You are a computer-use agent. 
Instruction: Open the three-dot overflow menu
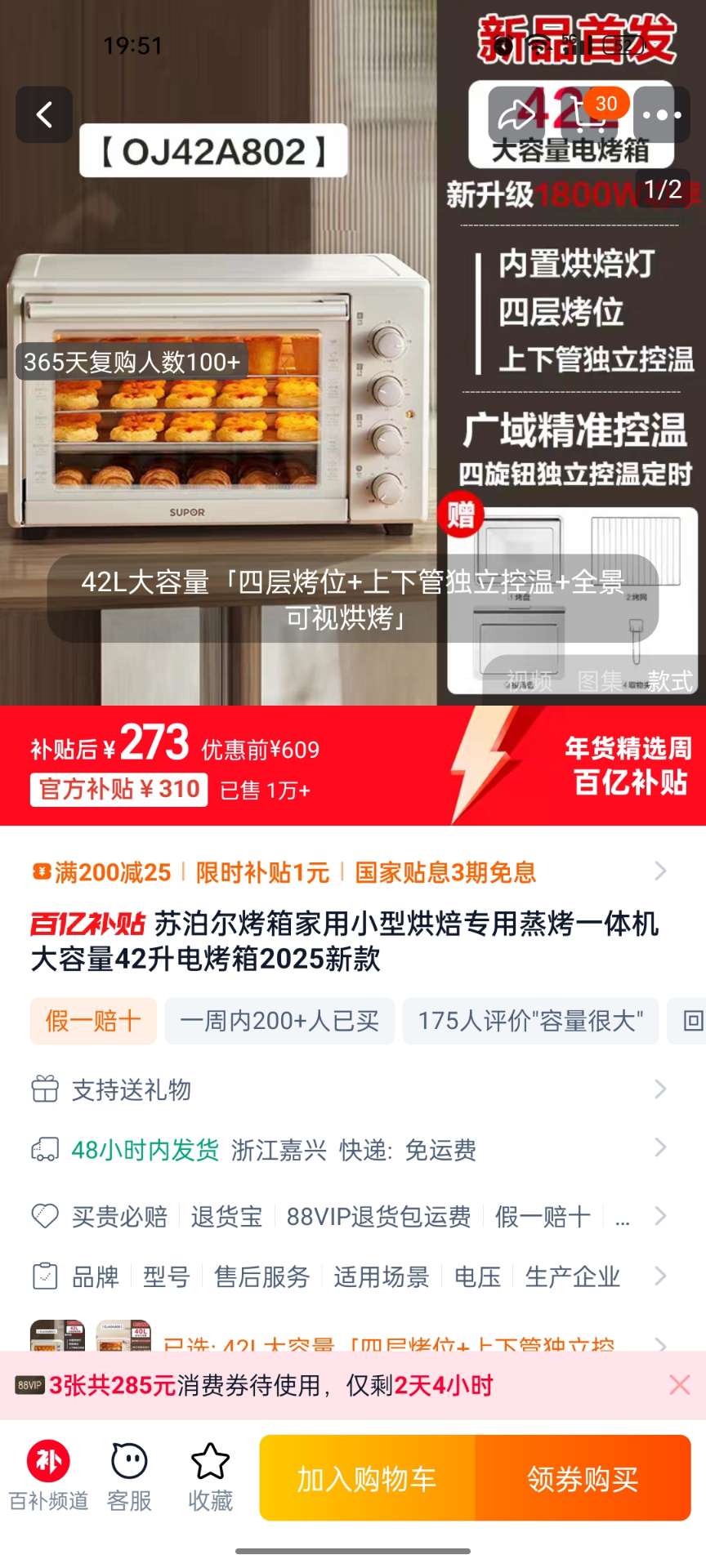tap(661, 115)
